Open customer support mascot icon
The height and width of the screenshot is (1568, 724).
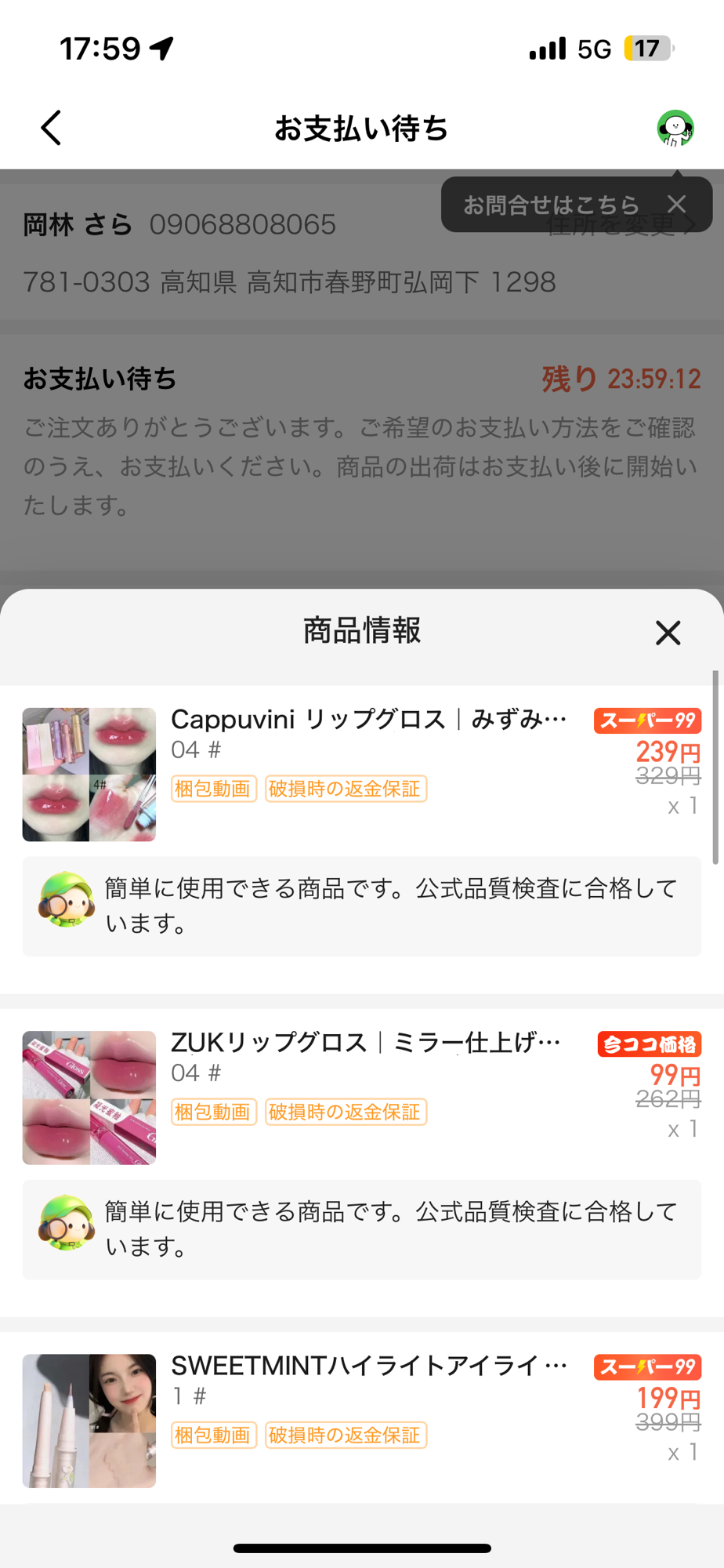tap(675, 129)
